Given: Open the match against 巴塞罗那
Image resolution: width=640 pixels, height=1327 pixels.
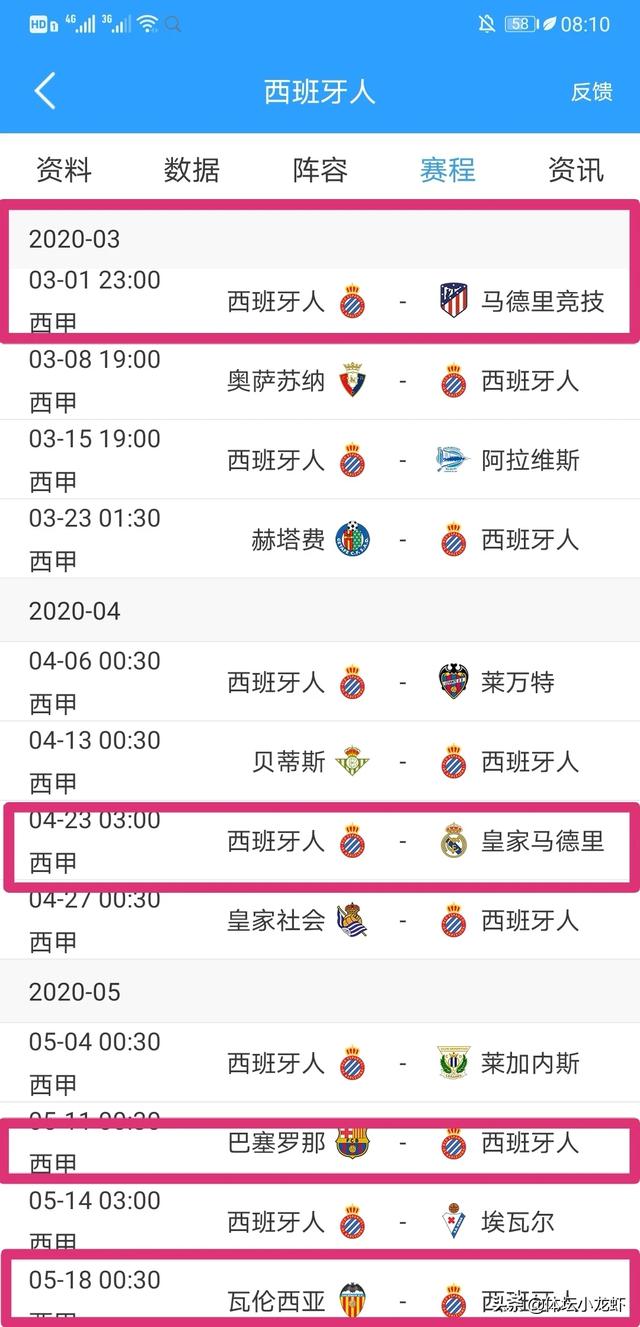Looking at the screenshot, I should (320, 1142).
